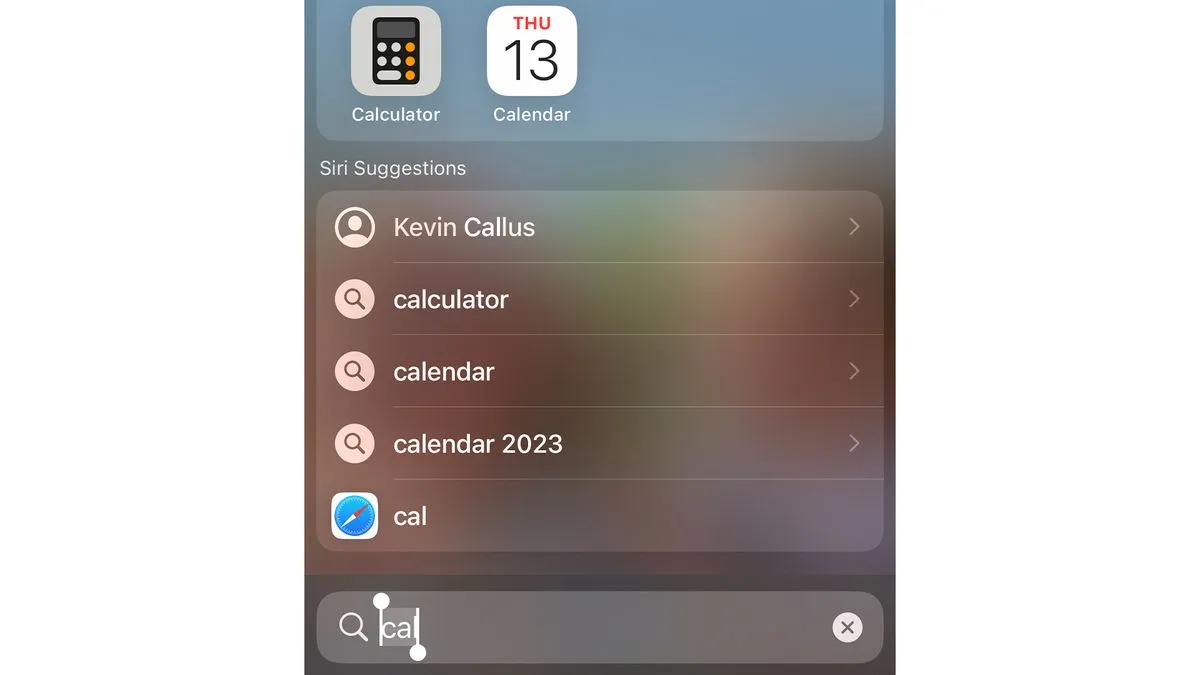Search for 'calculator' suggestion
This screenshot has height=675, width=1200.
coord(599,299)
